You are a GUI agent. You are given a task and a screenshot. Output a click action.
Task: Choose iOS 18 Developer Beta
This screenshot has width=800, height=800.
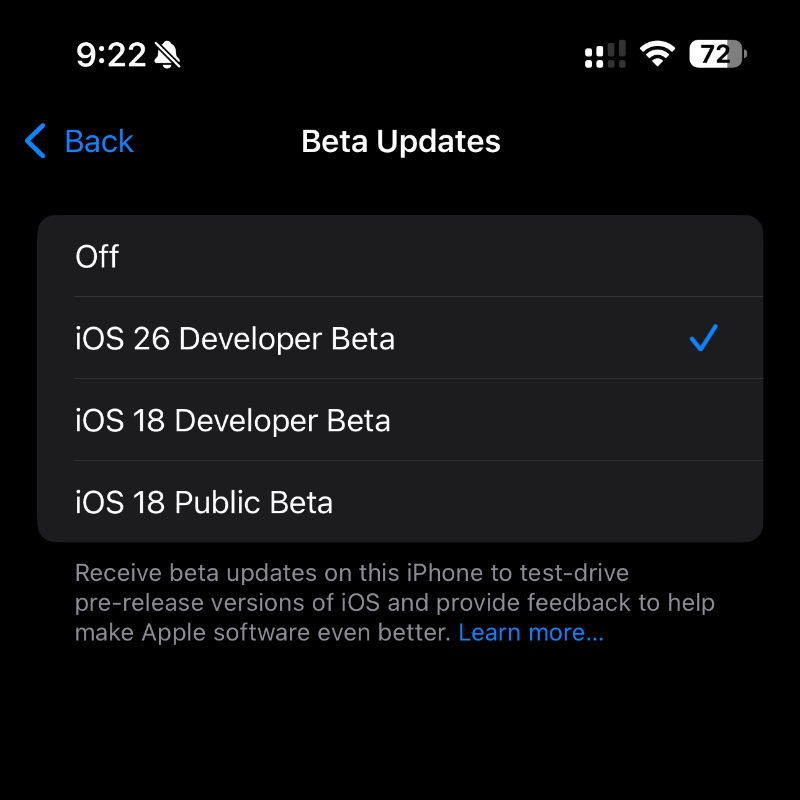400,420
